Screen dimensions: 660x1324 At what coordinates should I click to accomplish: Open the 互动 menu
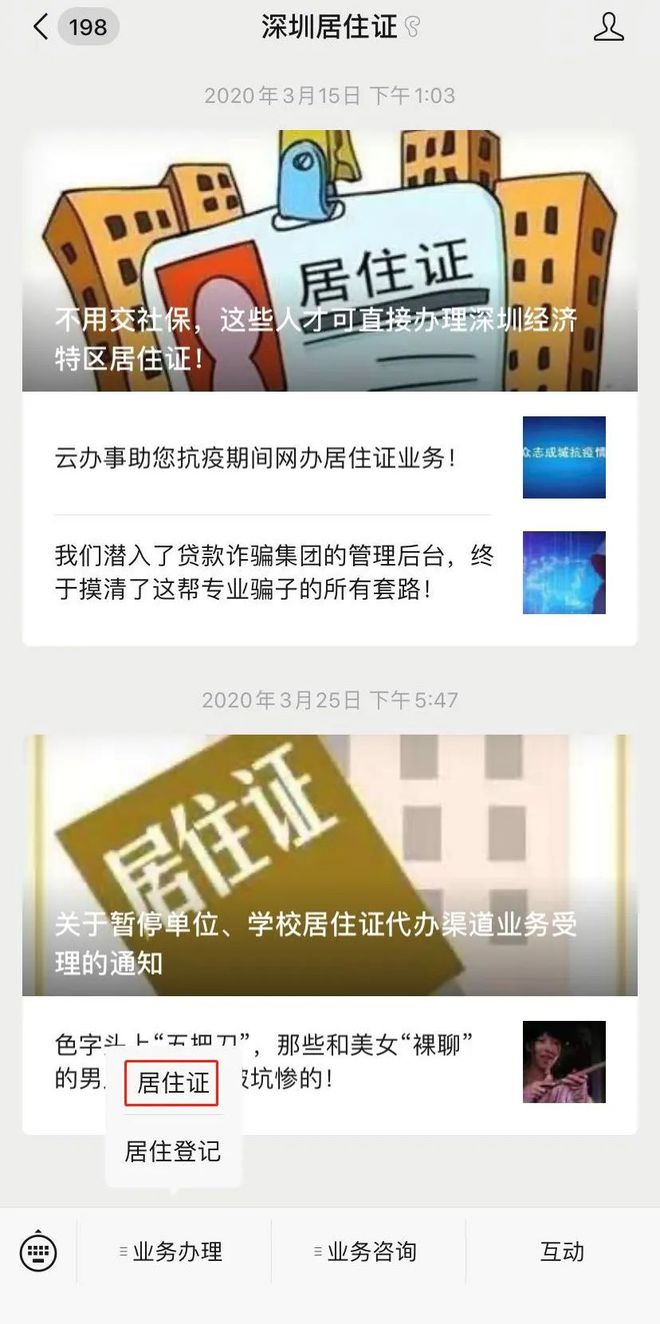tap(562, 1251)
